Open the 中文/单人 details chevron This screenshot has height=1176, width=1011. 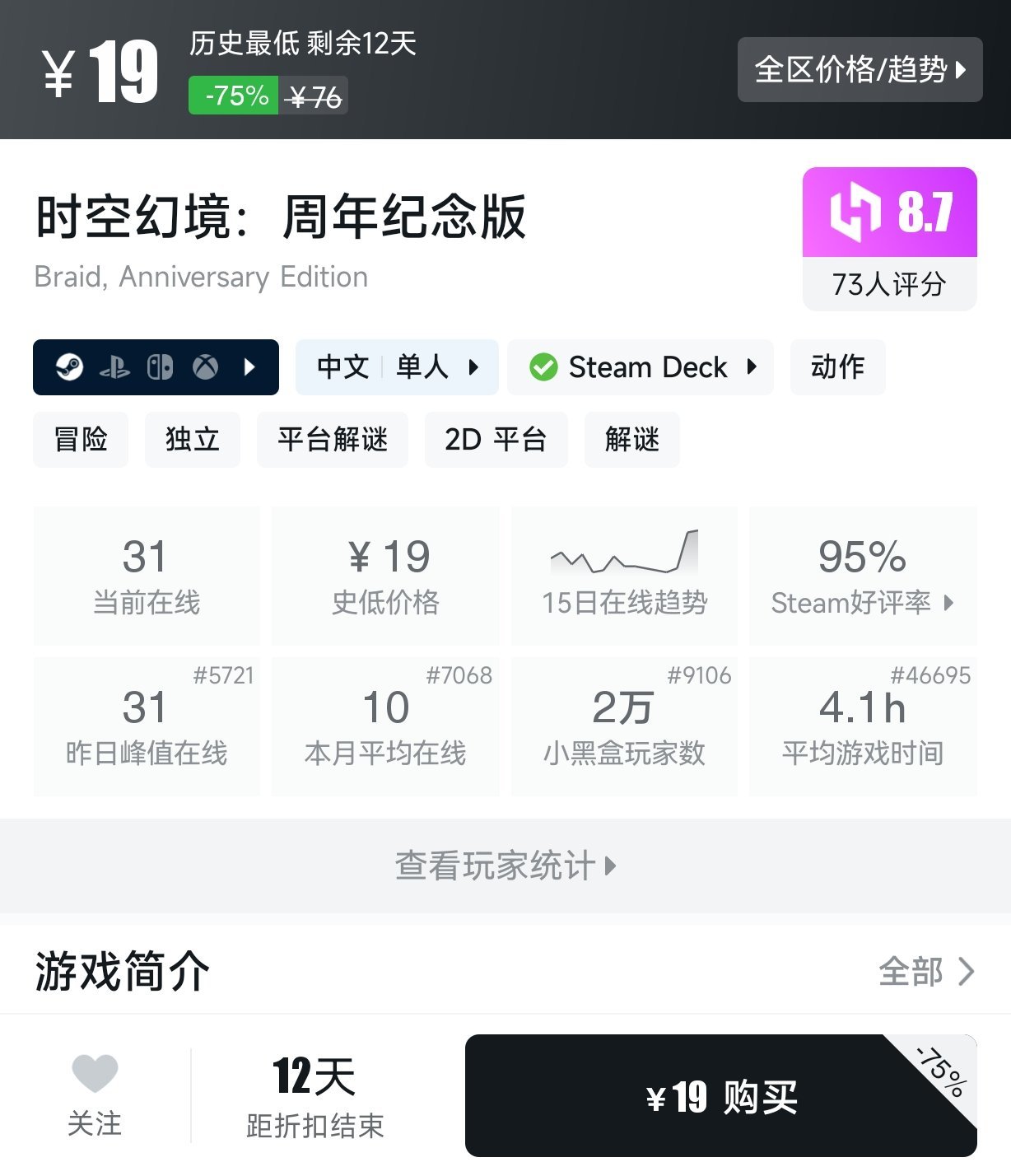[472, 369]
